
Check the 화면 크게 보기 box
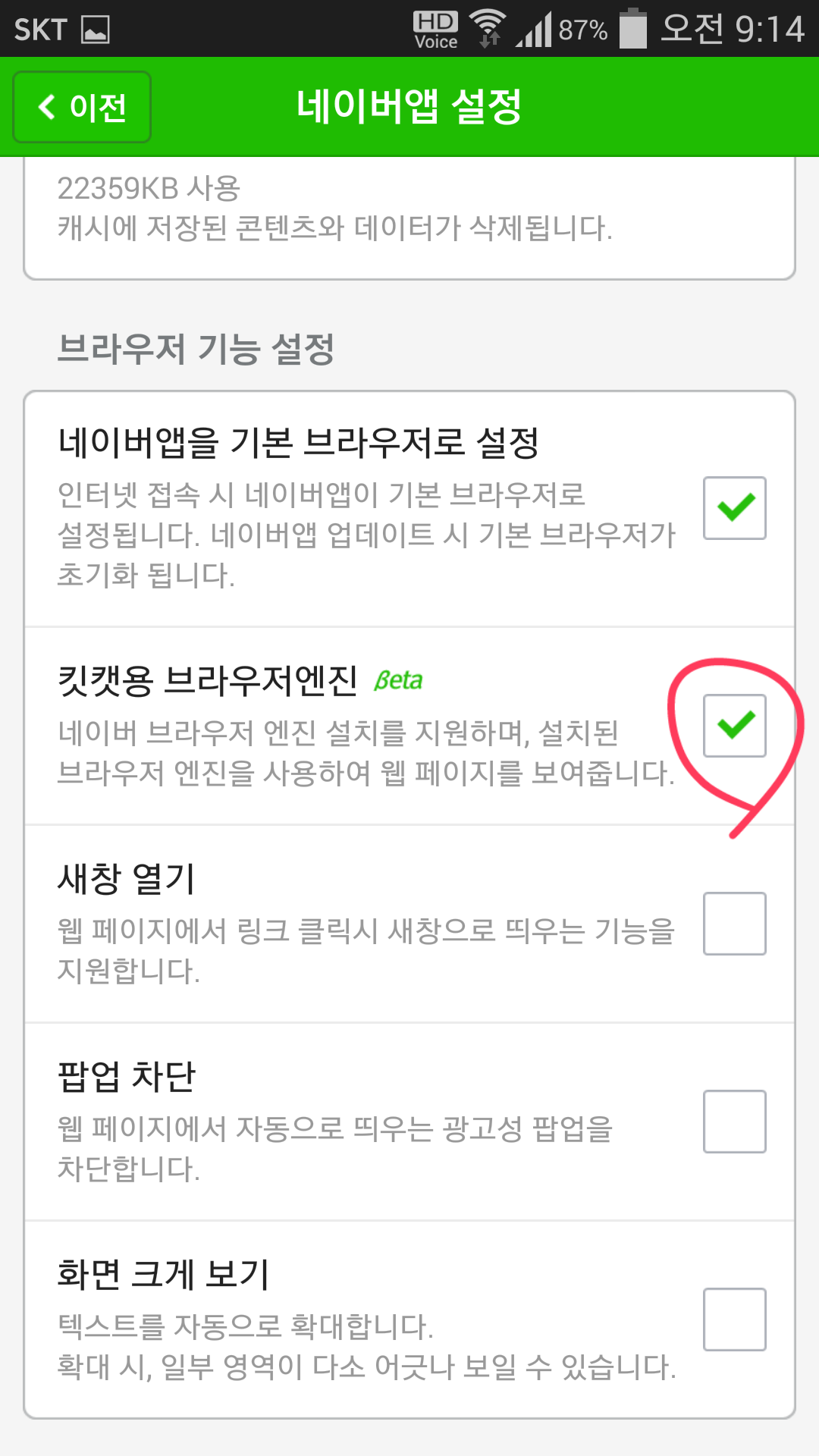coord(734,1319)
